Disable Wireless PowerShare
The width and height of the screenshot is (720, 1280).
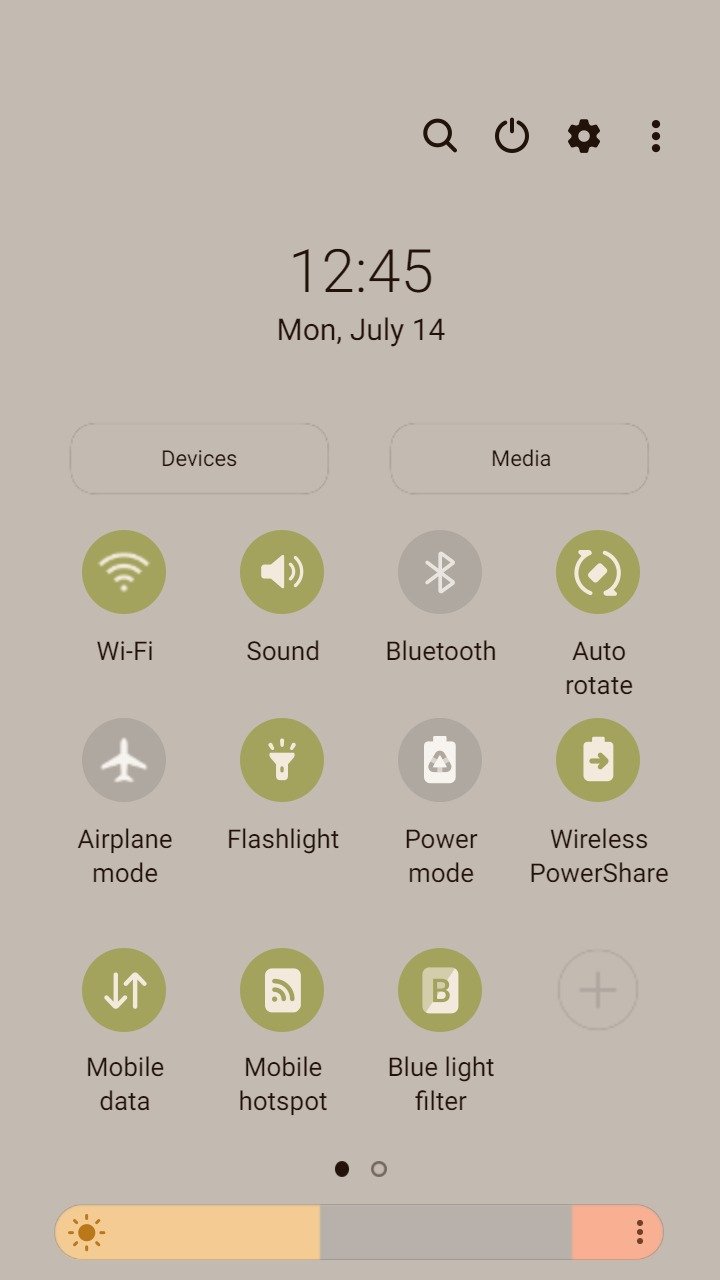pyautogui.click(x=598, y=760)
